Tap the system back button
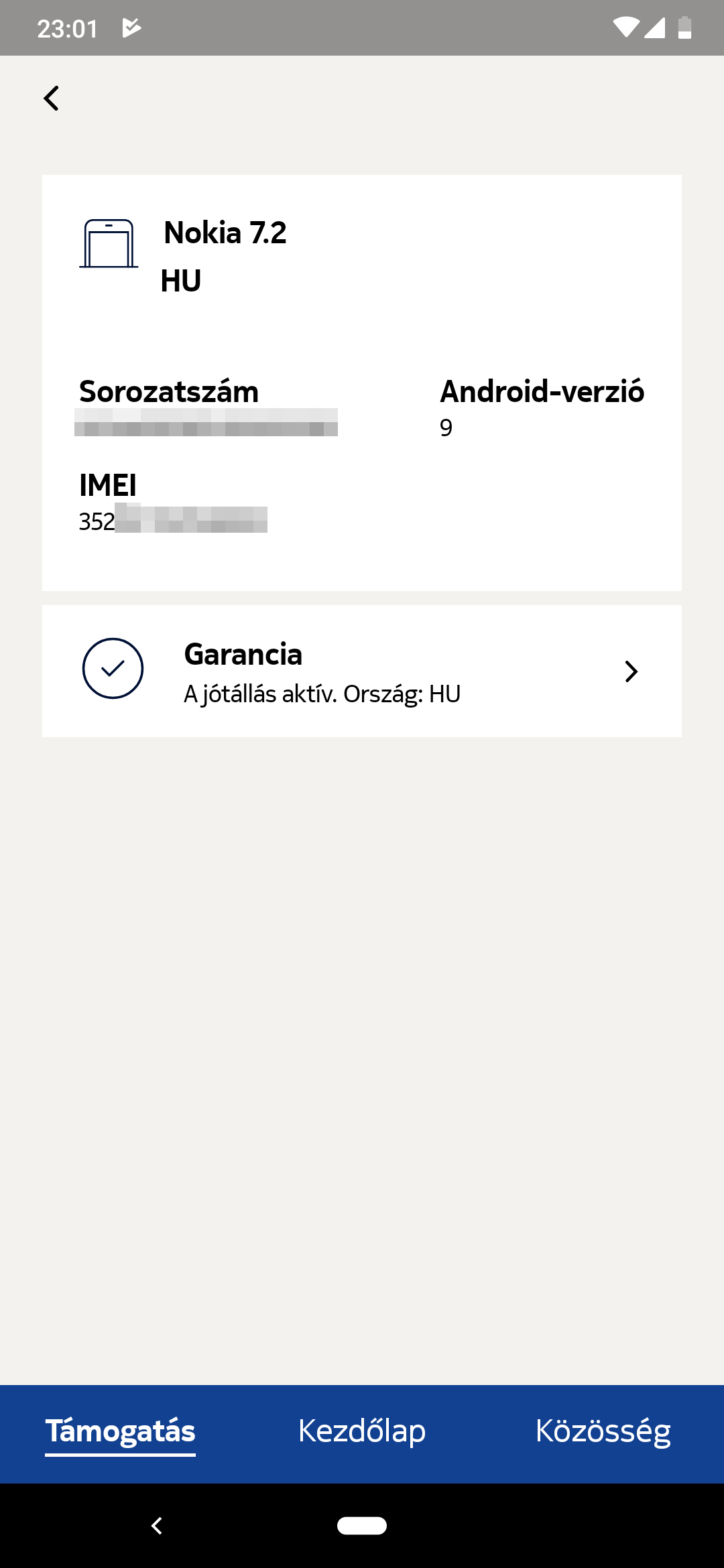The height and width of the screenshot is (1568, 724). (157, 1526)
